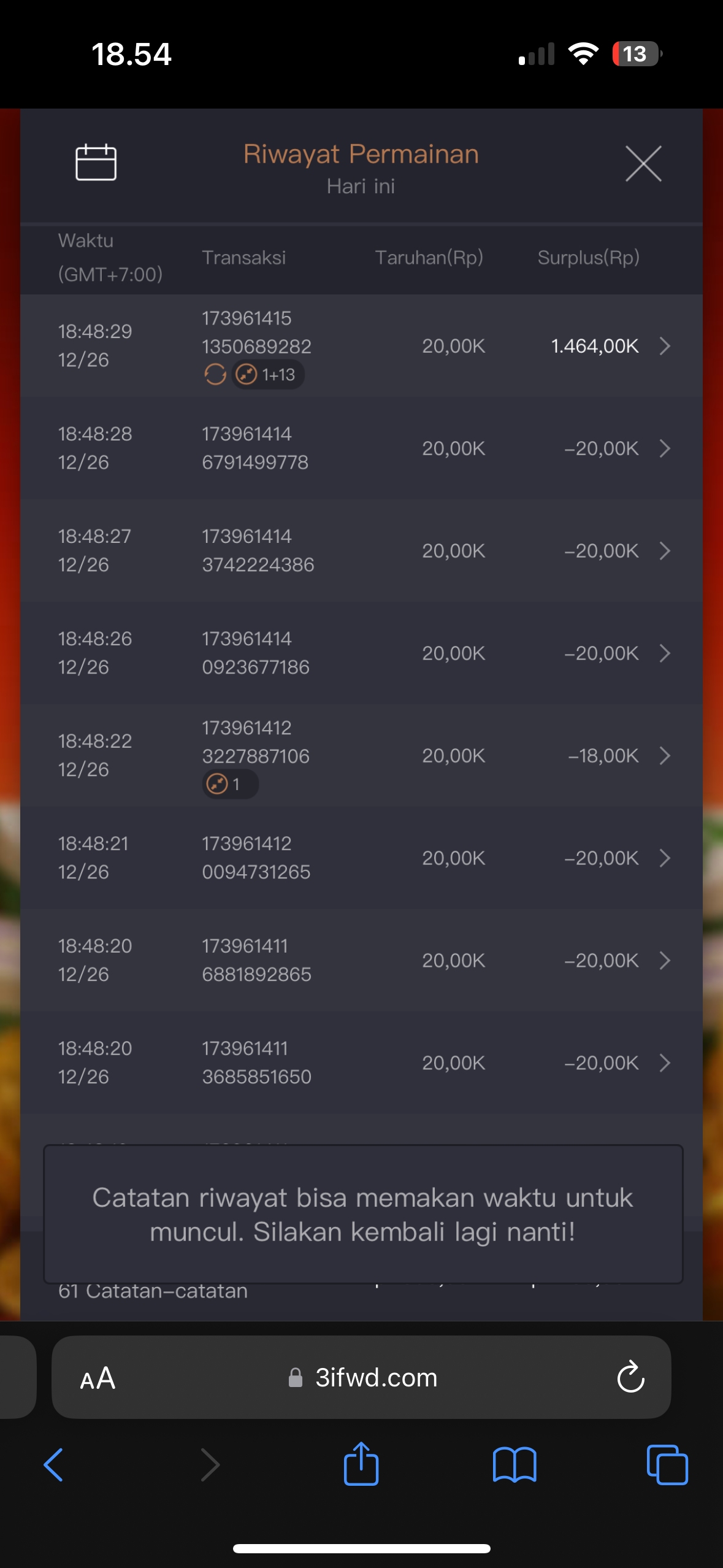Close the Riwayat Permainan panel
This screenshot has height=1568, width=723.
[x=643, y=164]
